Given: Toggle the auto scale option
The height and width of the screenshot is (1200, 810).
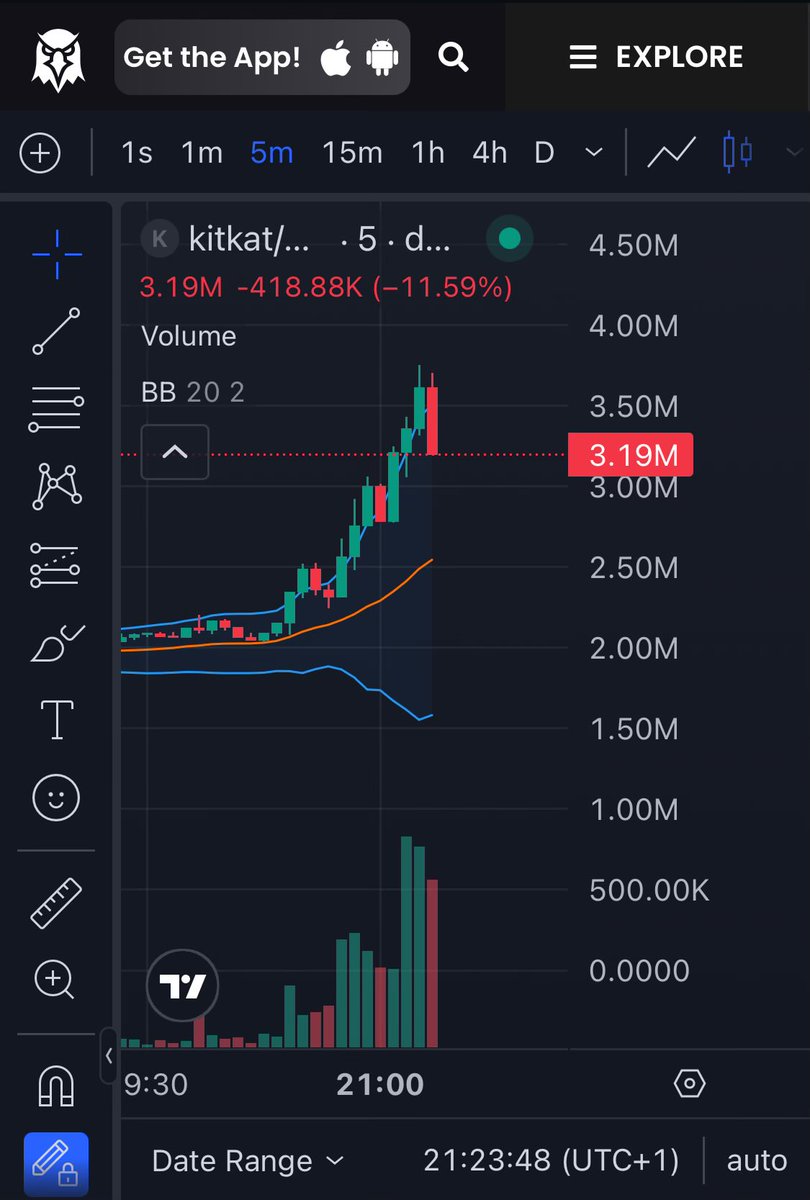Looking at the screenshot, I should (756, 1161).
